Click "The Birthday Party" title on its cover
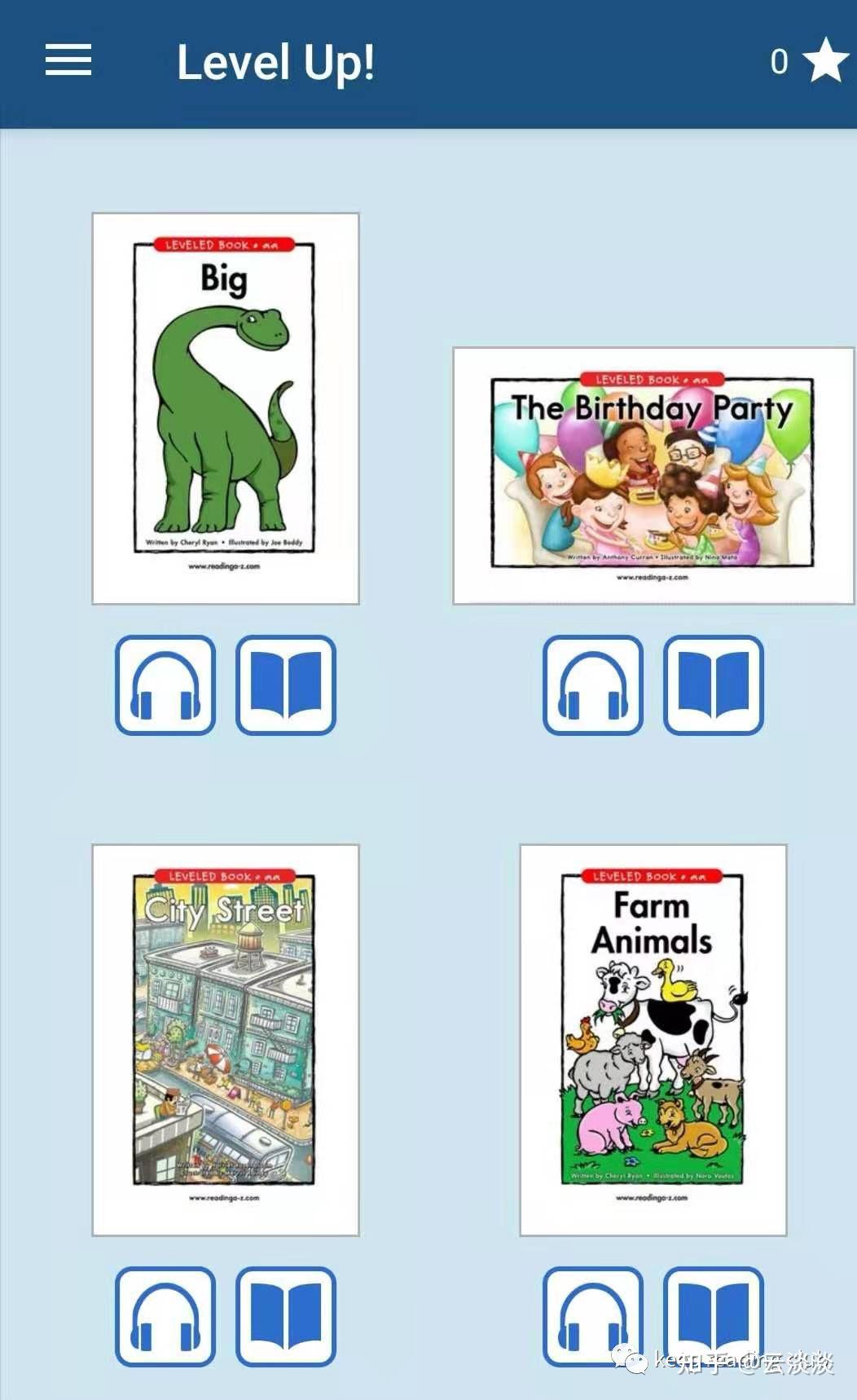This screenshot has width=857, height=1400. (652, 406)
